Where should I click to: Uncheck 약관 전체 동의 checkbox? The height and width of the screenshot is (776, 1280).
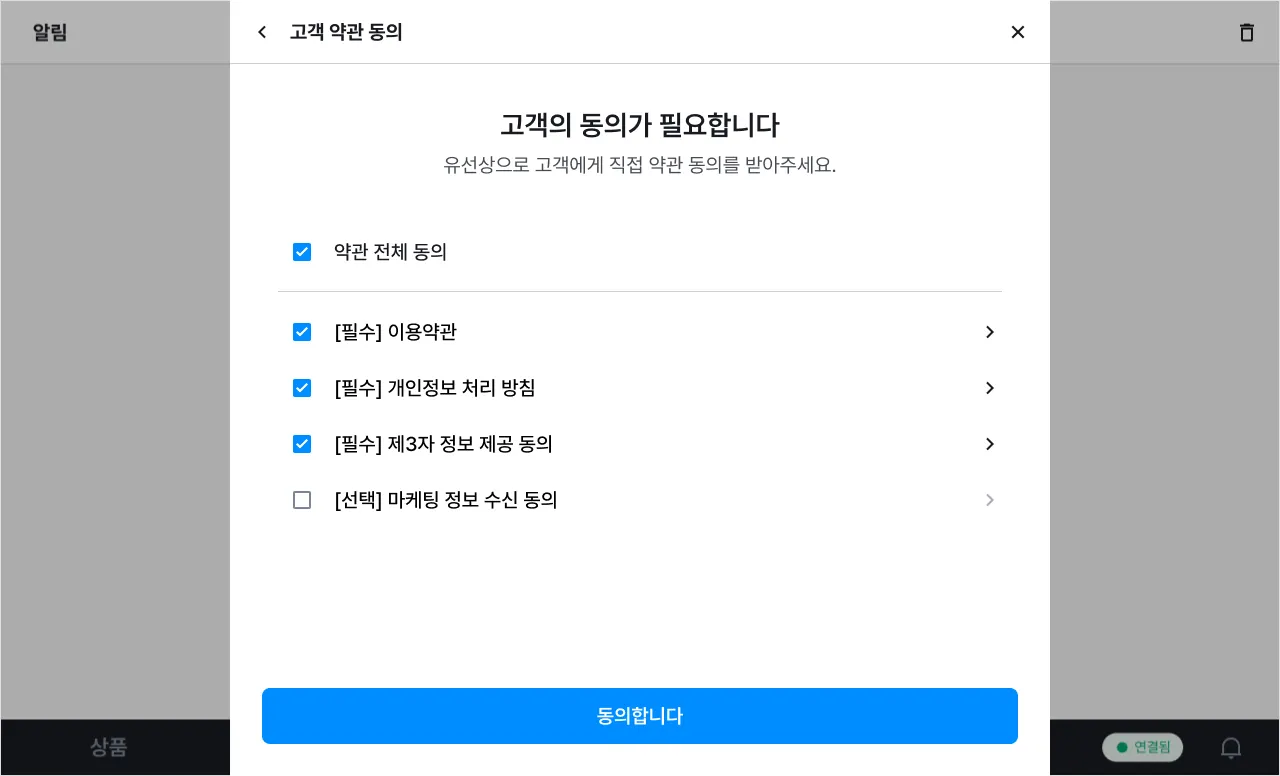302,252
